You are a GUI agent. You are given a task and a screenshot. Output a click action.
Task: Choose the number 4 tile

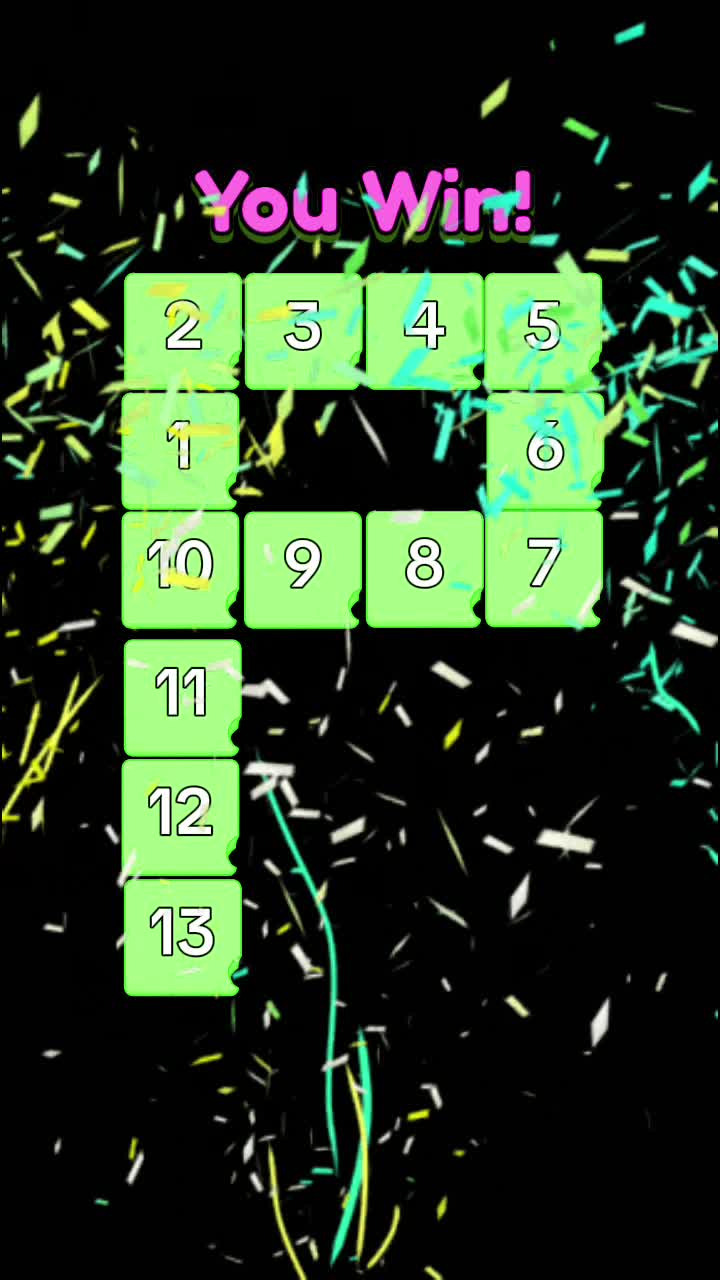click(424, 331)
